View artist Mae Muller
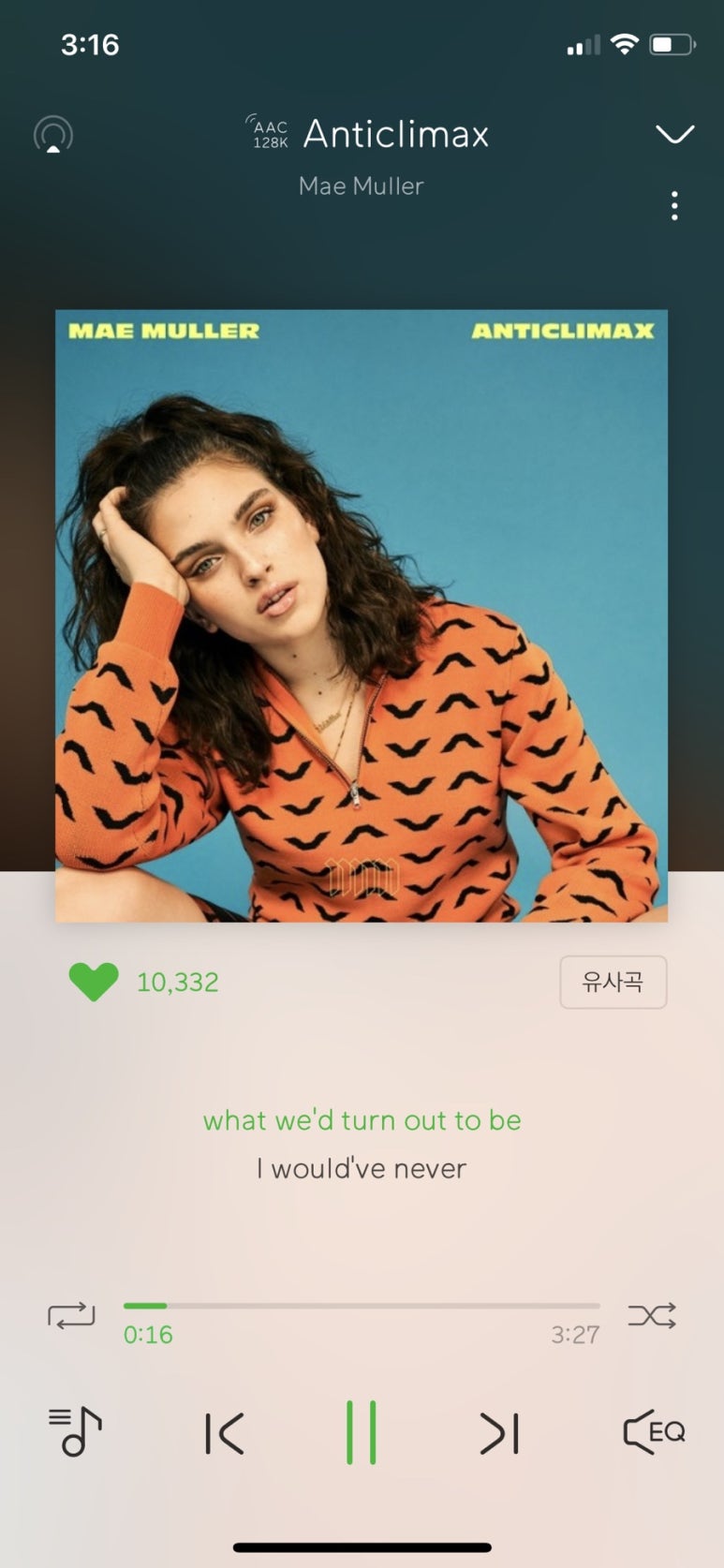Image resolution: width=724 pixels, height=1568 pixels. click(362, 186)
